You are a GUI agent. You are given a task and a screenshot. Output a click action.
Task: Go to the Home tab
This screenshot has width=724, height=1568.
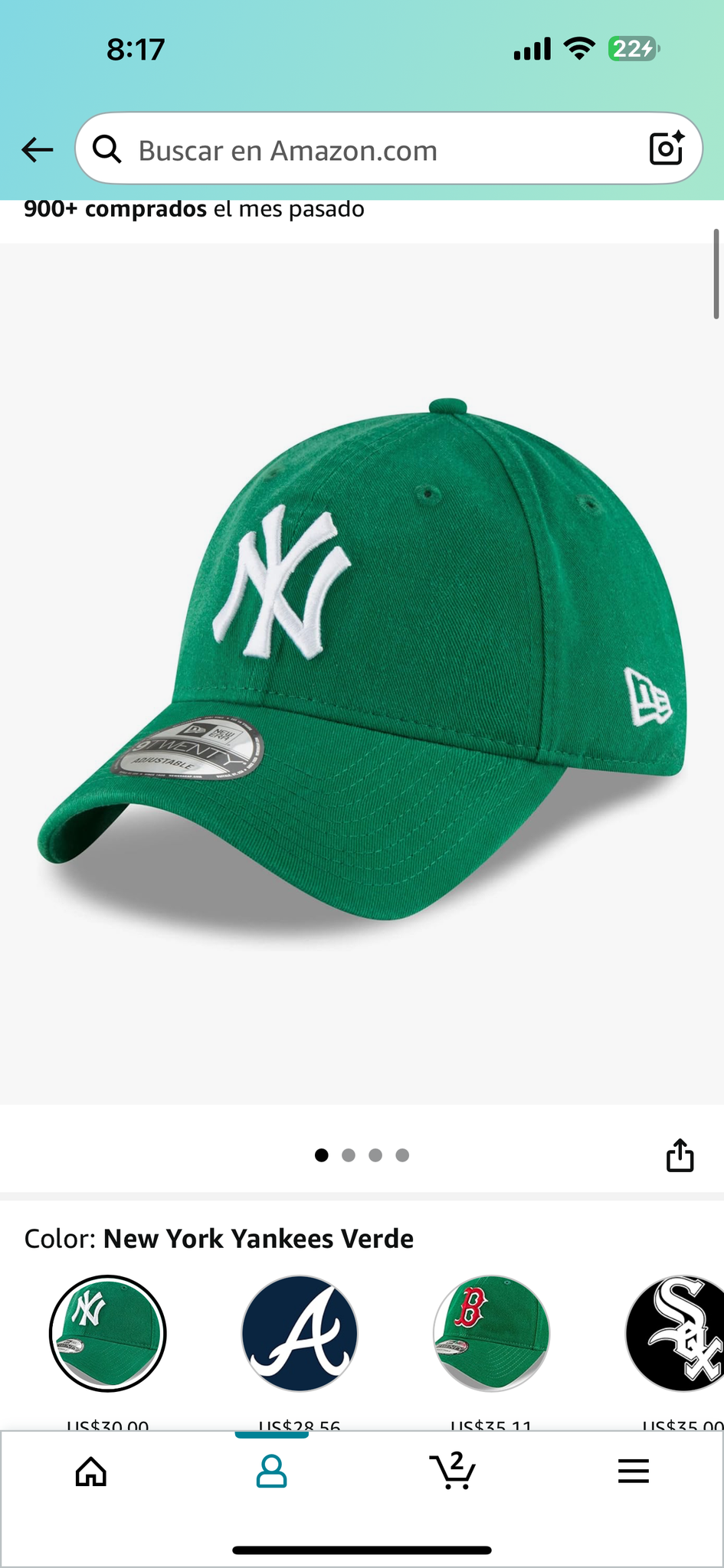click(91, 1471)
